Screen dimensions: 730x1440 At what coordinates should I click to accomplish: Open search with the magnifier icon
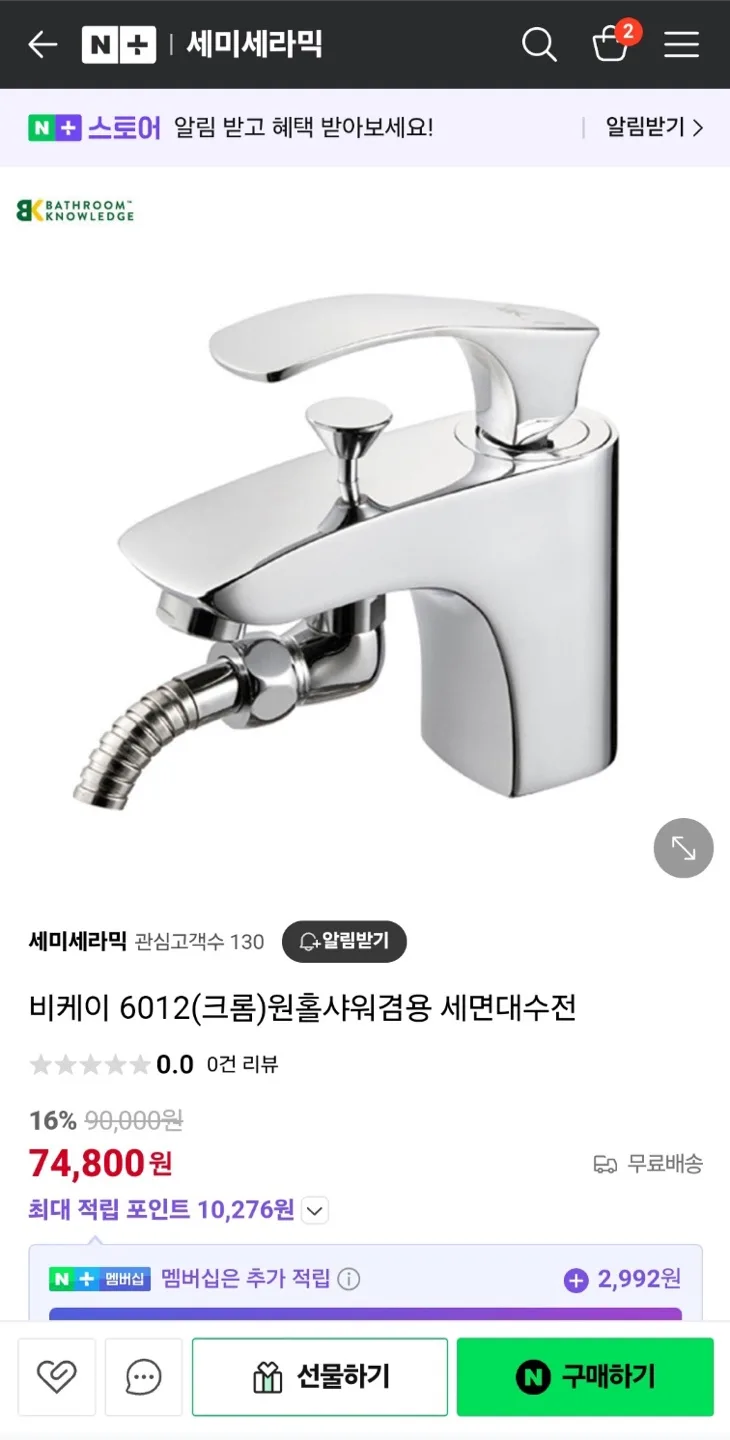coord(539,44)
